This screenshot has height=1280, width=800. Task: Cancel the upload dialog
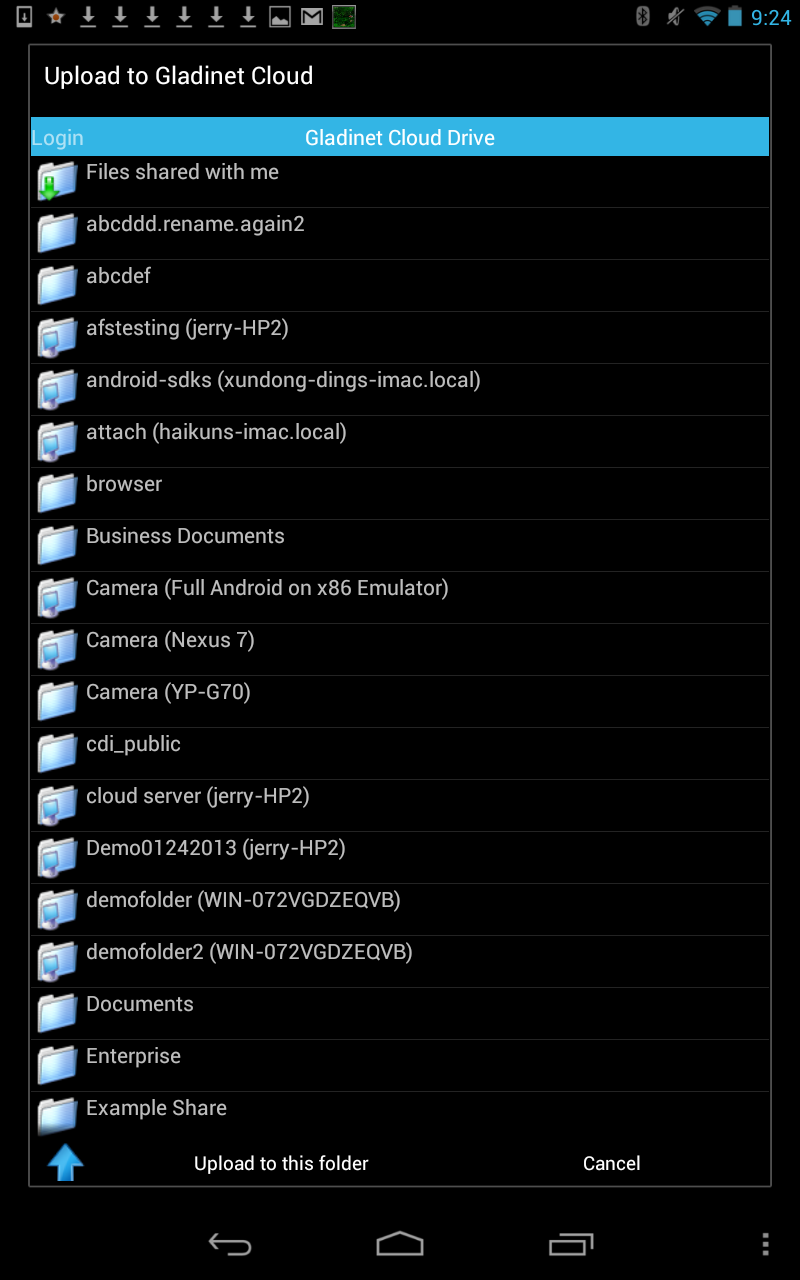[x=611, y=1163]
